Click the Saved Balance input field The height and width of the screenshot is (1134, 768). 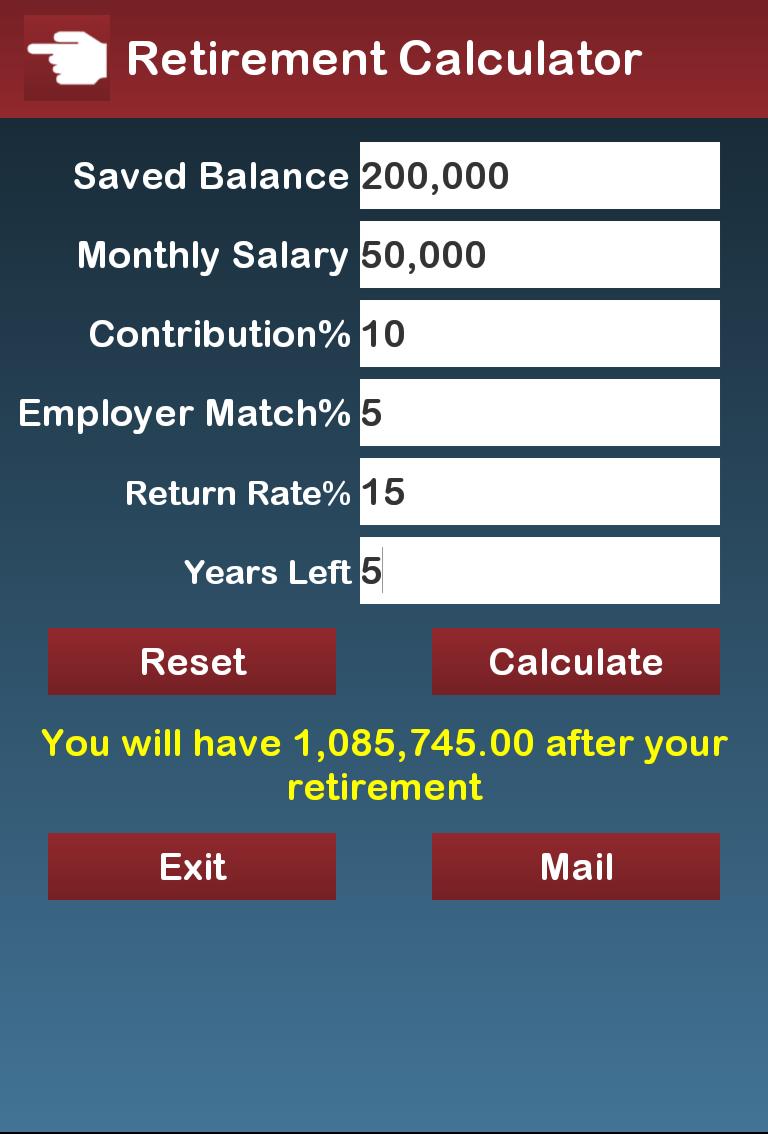[x=539, y=175]
